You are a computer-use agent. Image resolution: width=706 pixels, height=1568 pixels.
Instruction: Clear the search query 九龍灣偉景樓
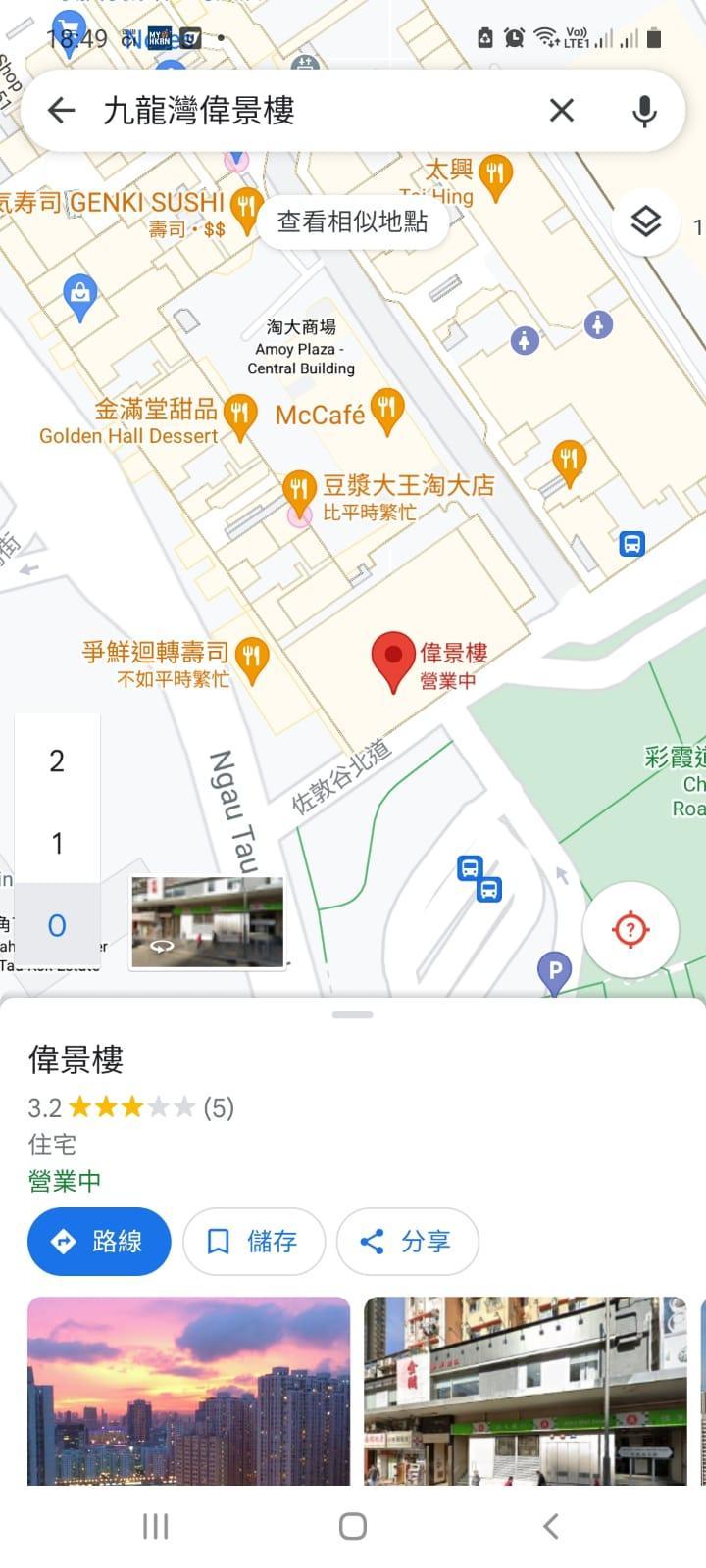562,110
